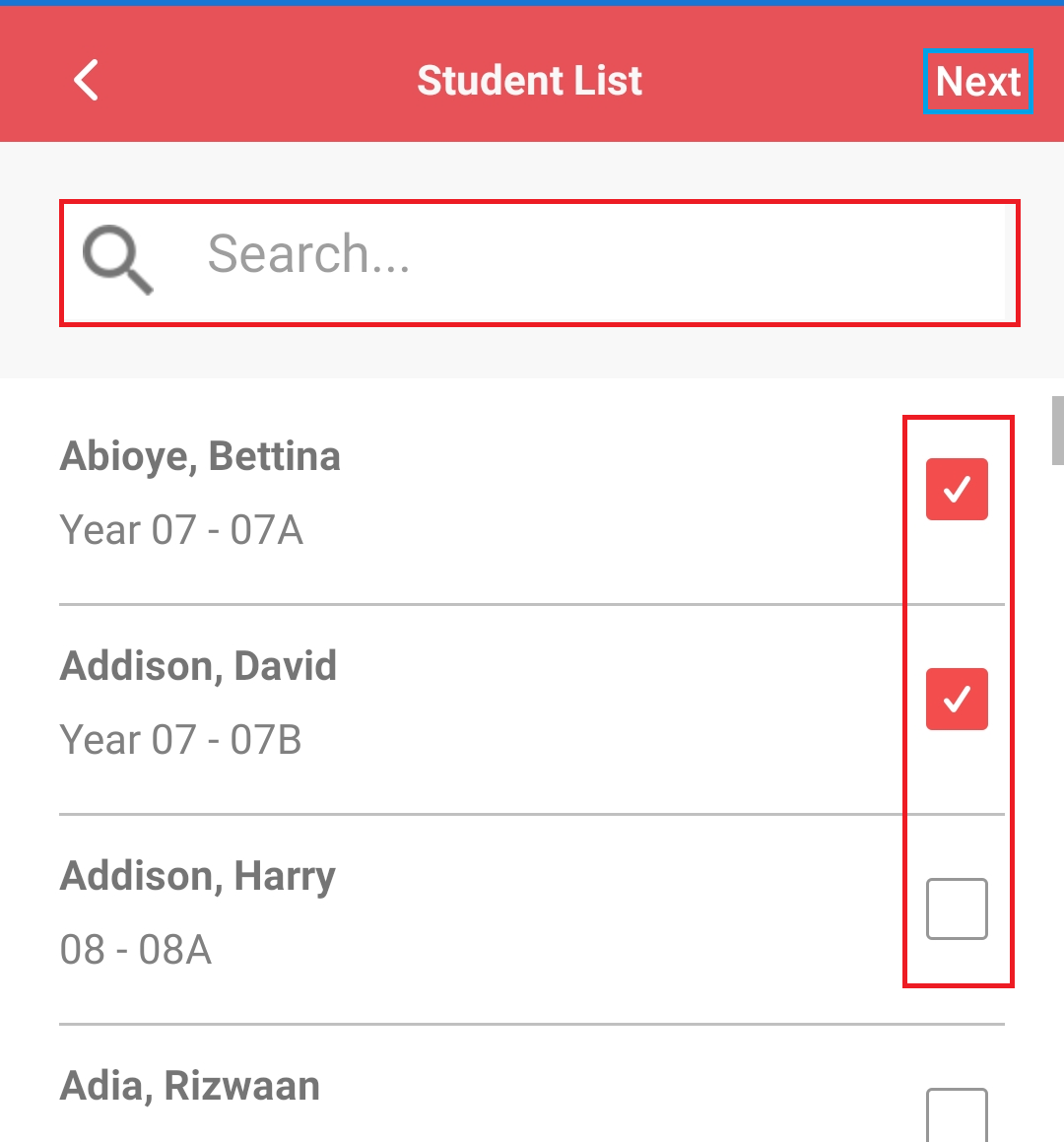1064x1142 pixels.
Task: Tap the Year 07 - 07B label
Action: pos(182,739)
